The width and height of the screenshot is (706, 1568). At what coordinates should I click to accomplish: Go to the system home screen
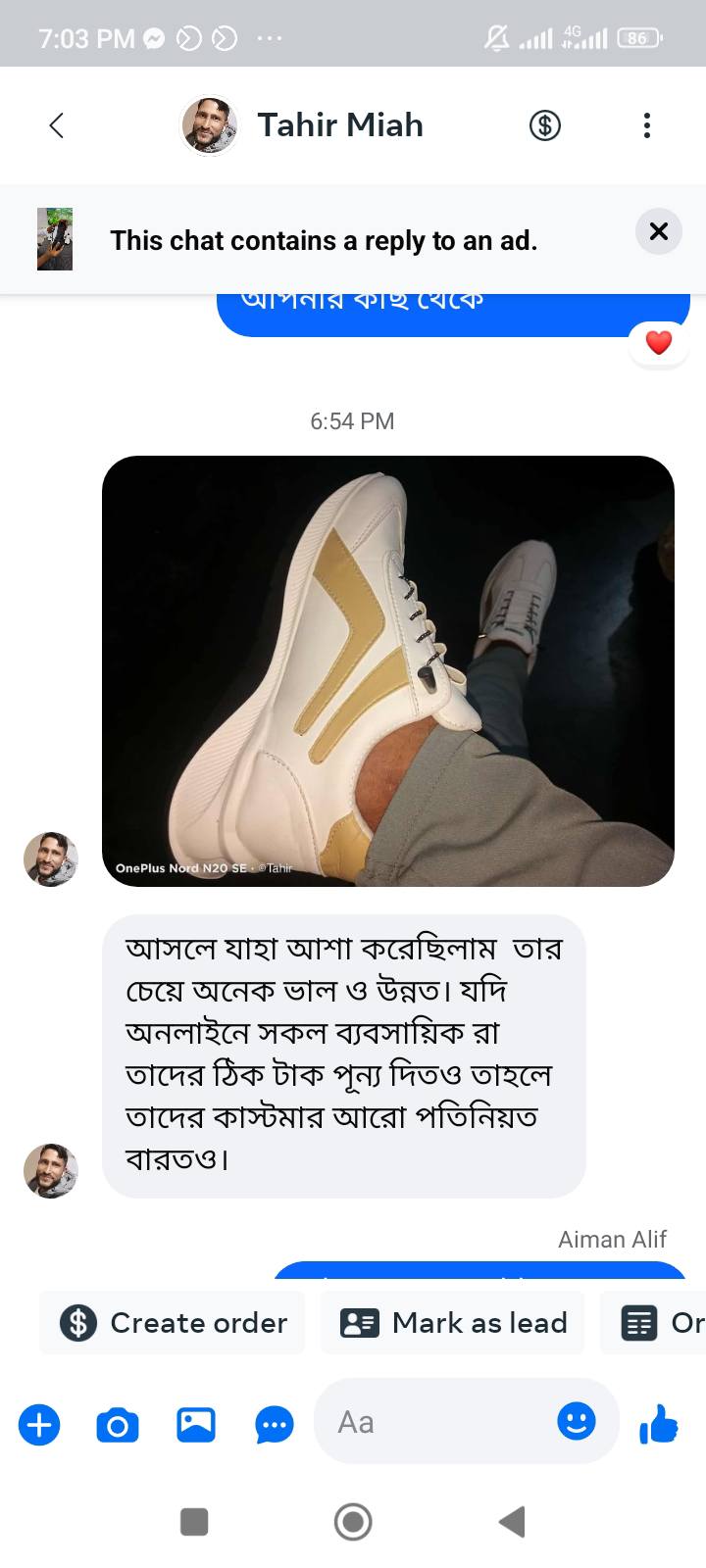(353, 1522)
